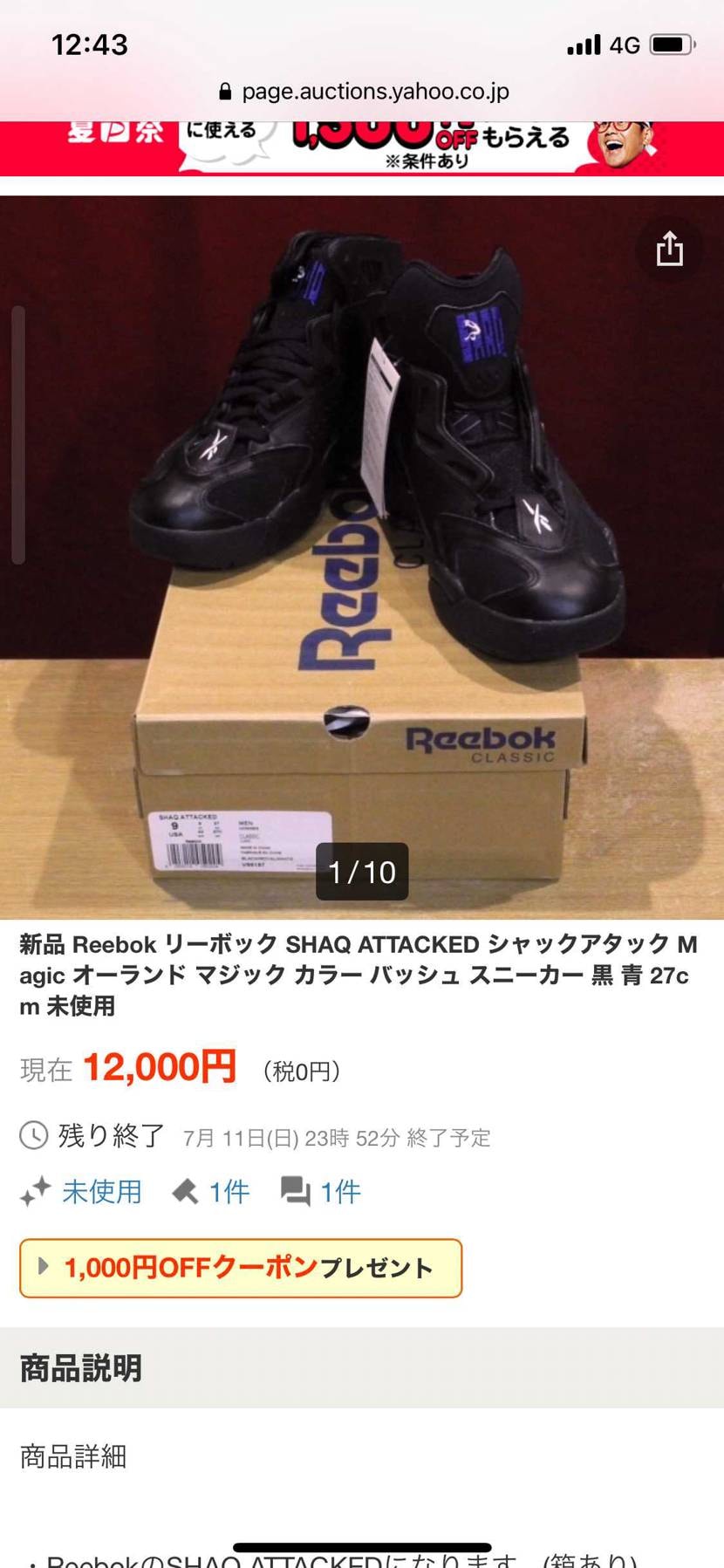The width and height of the screenshot is (724, 1568).
Task: Select the page.auctions.yahoo.co.jp address bar
Action: pyautogui.click(x=375, y=91)
